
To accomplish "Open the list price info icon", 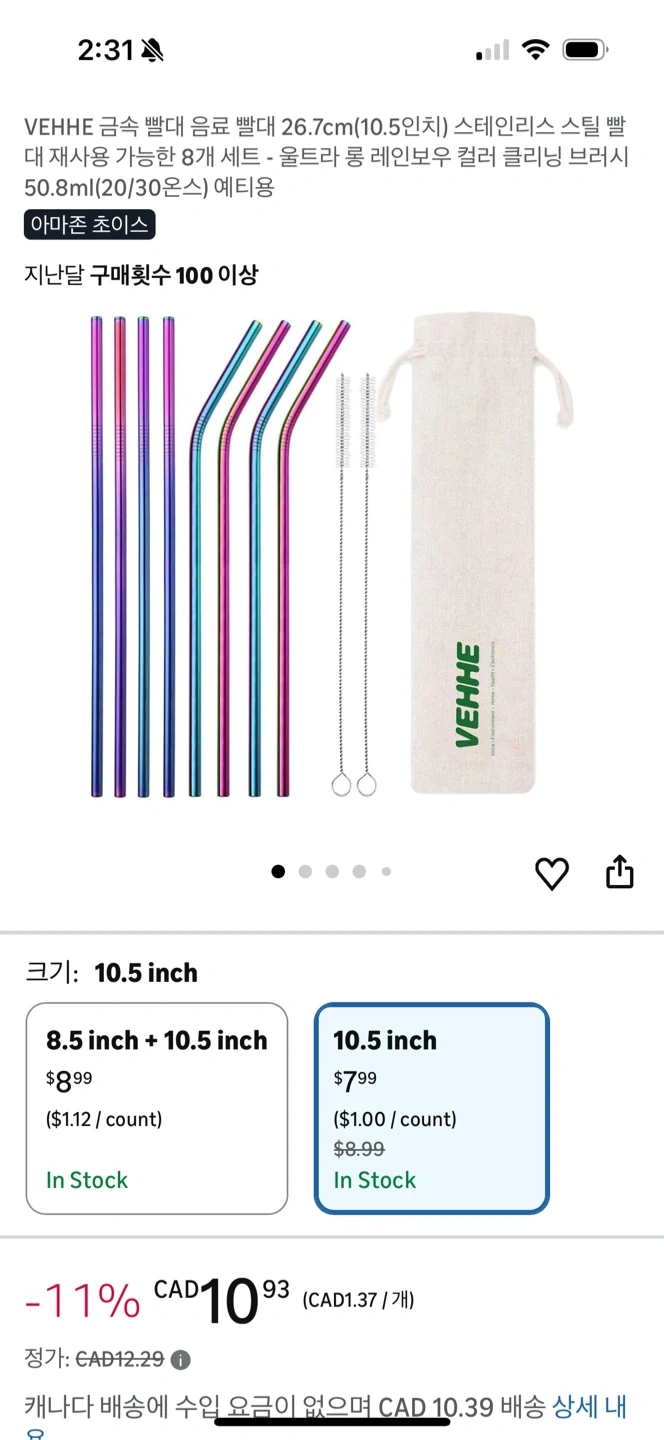I will [180, 1360].
